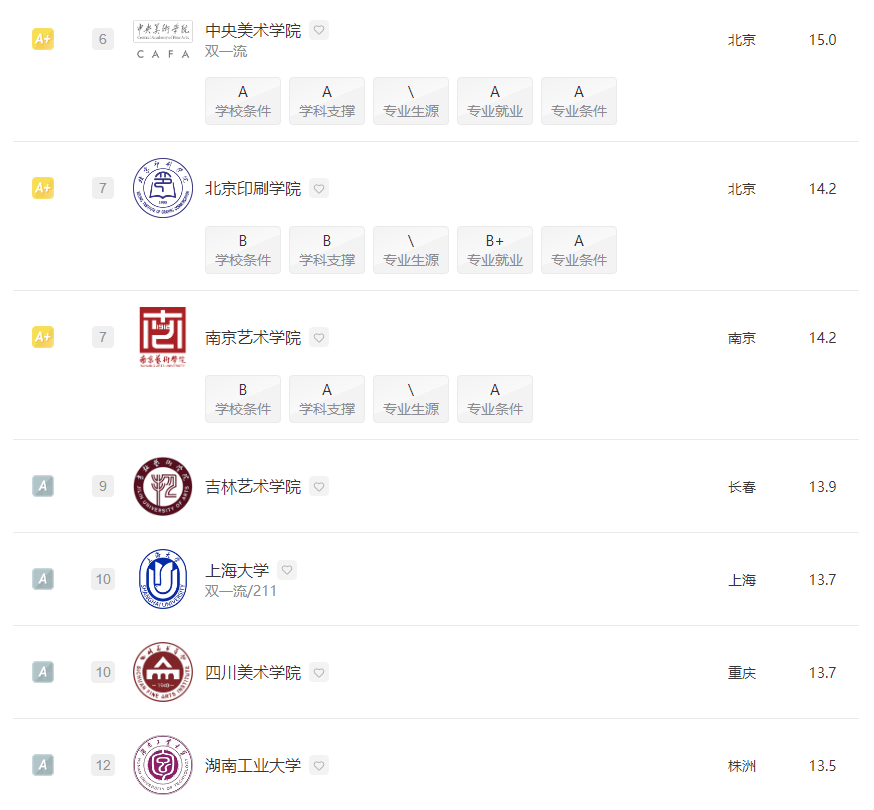Screen dimensions: 874x810
Task: Open the 湖南工业大学 university page
Action: point(252,765)
